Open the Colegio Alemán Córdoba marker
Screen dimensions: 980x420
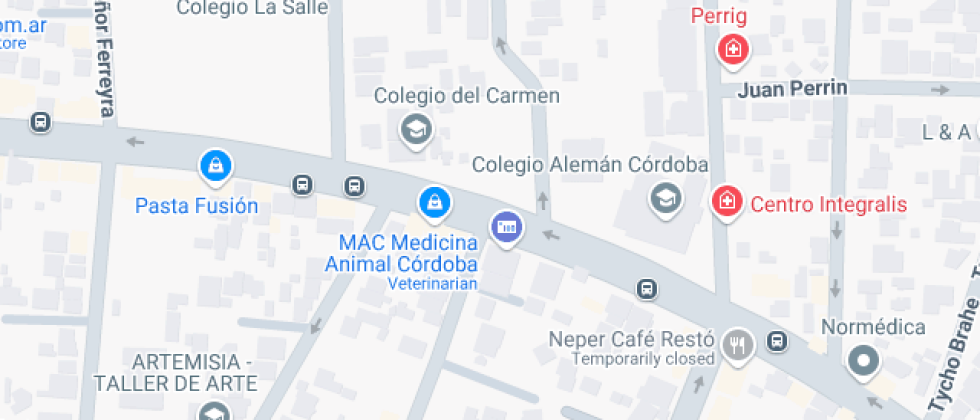pos(665,199)
